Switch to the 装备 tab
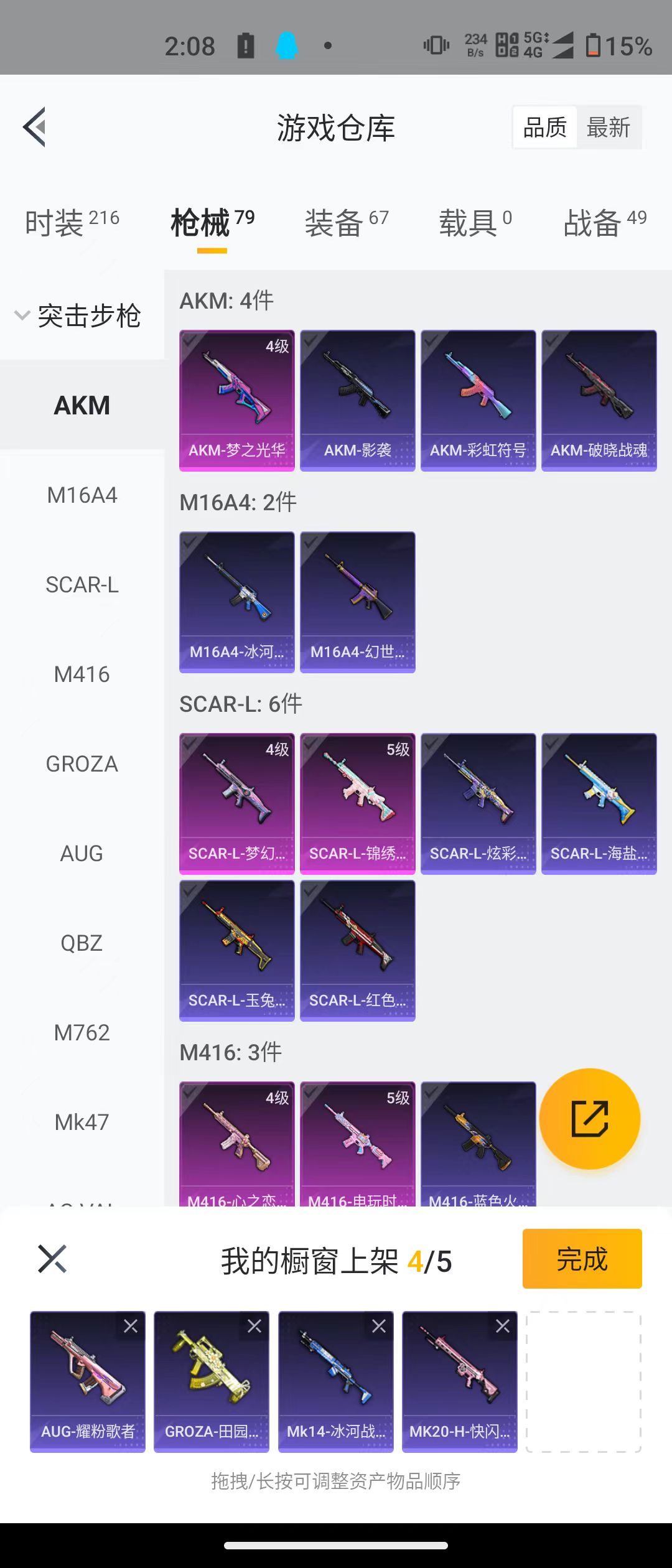 [x=346, y=223]
